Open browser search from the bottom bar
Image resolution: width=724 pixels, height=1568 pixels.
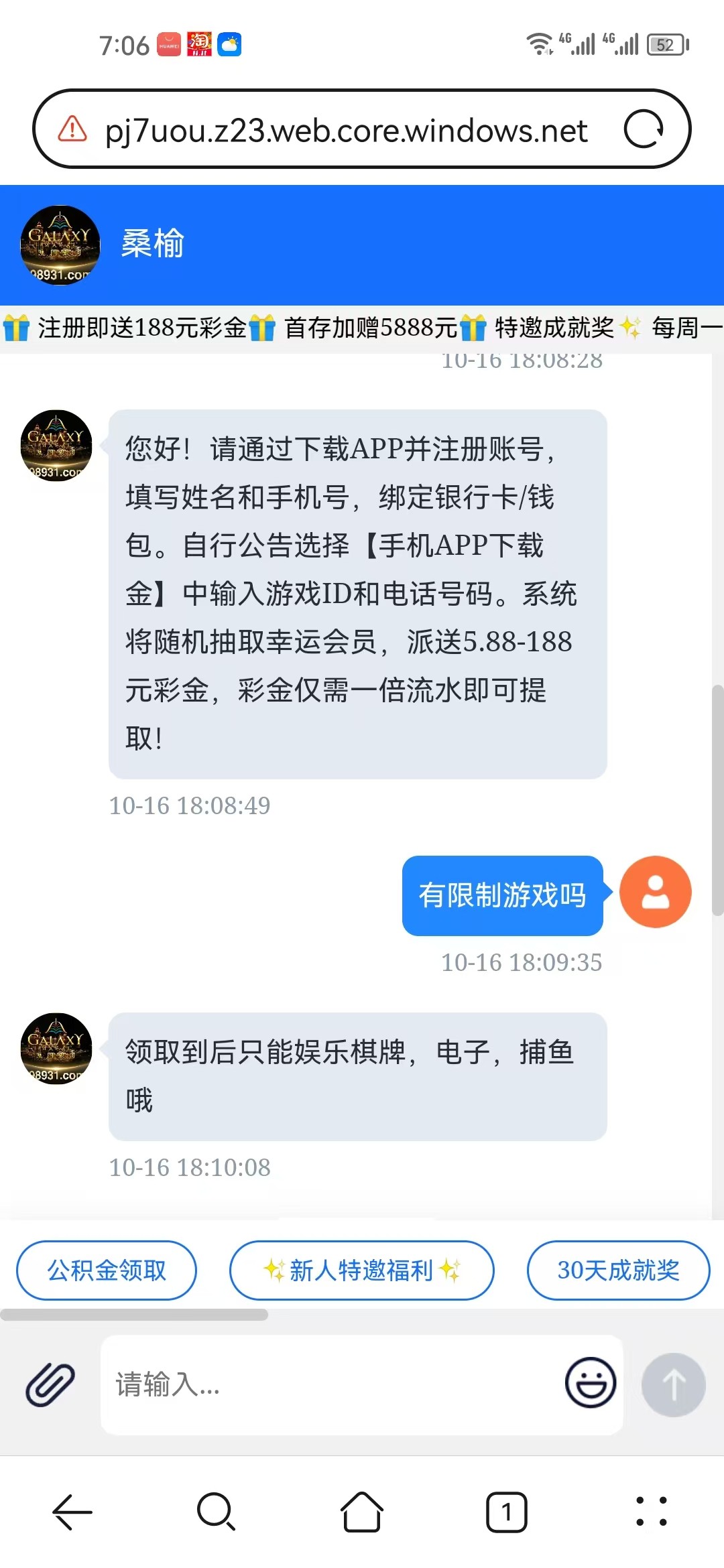(217, 1512)
